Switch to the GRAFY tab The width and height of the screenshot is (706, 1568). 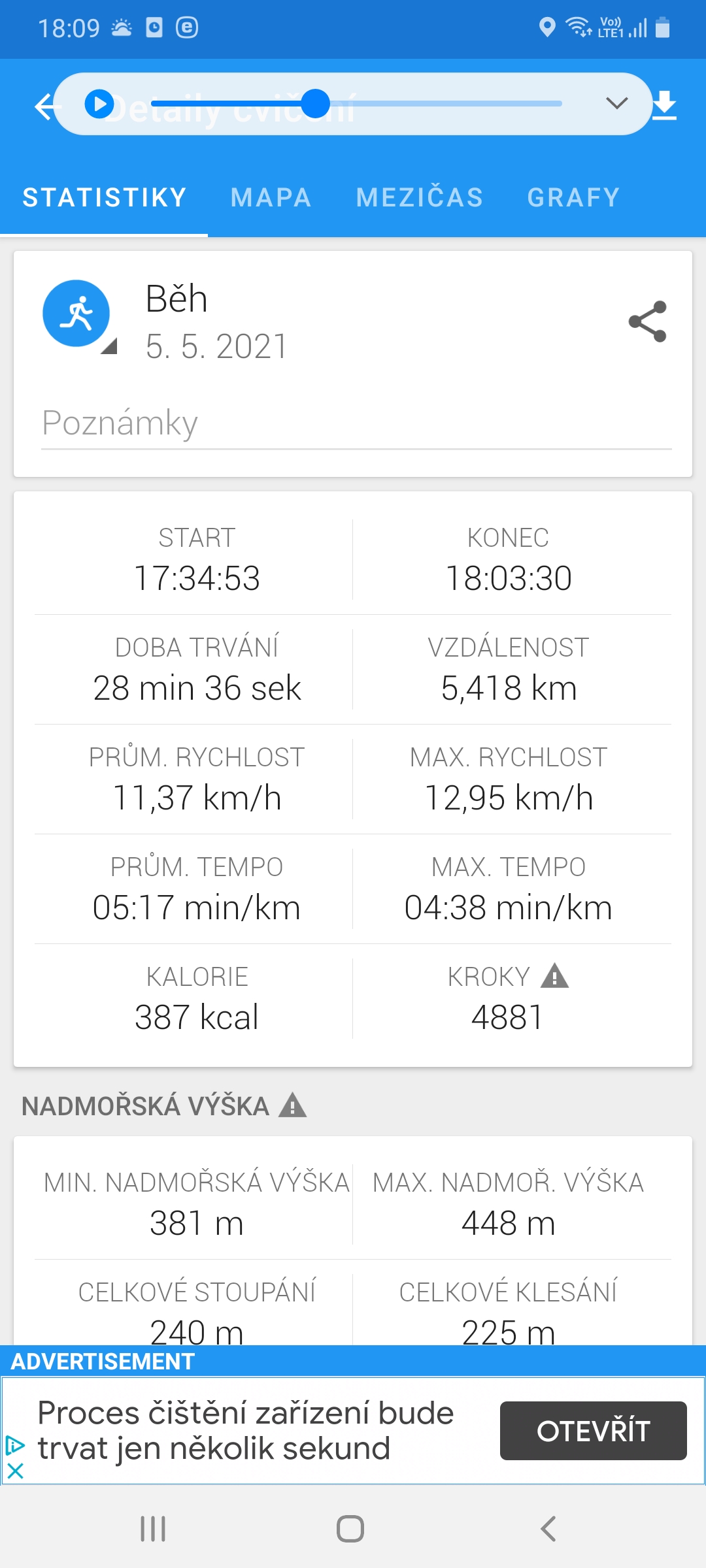click(574, 197)
